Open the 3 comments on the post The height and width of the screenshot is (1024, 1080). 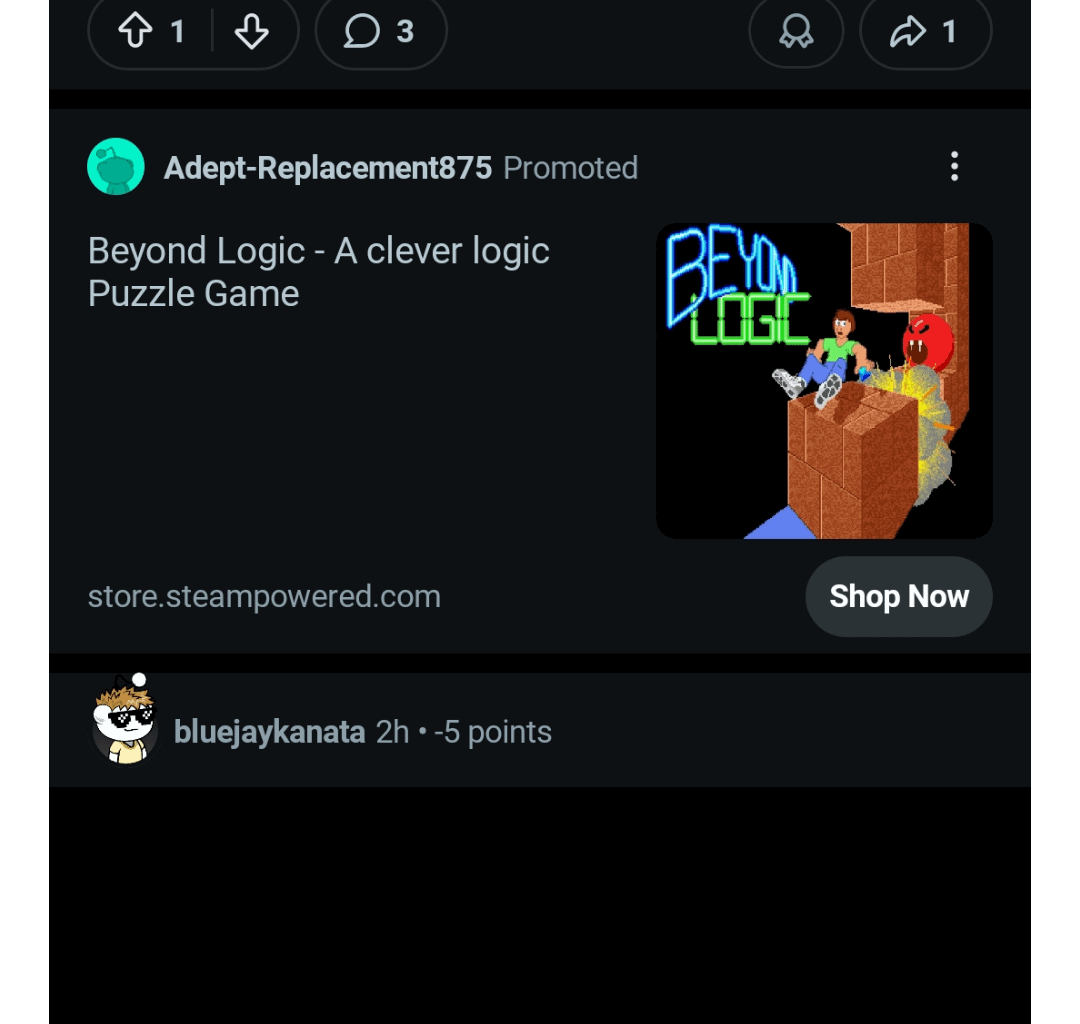point(380,32)
